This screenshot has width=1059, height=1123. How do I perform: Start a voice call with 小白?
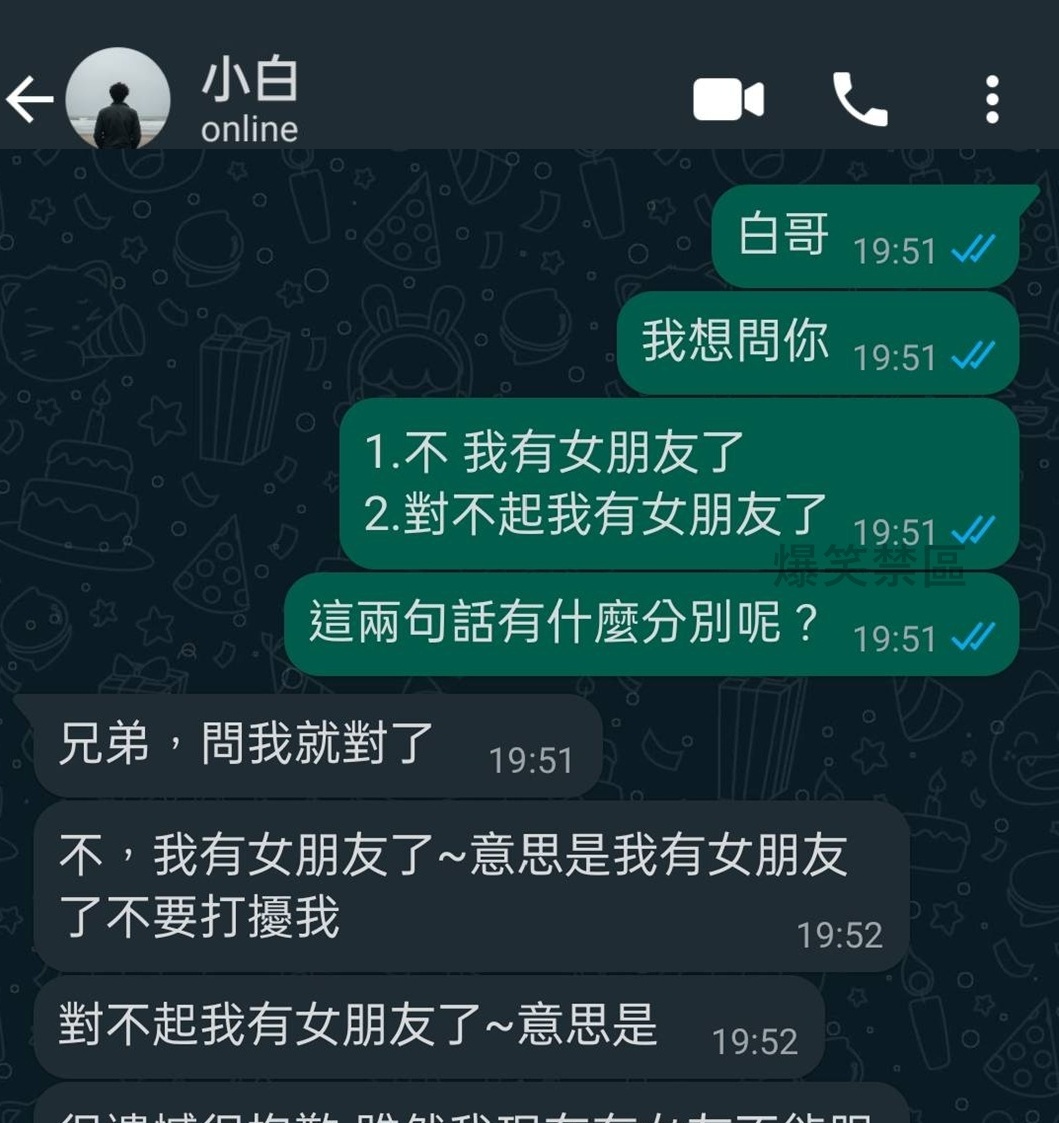coord(859,100)
